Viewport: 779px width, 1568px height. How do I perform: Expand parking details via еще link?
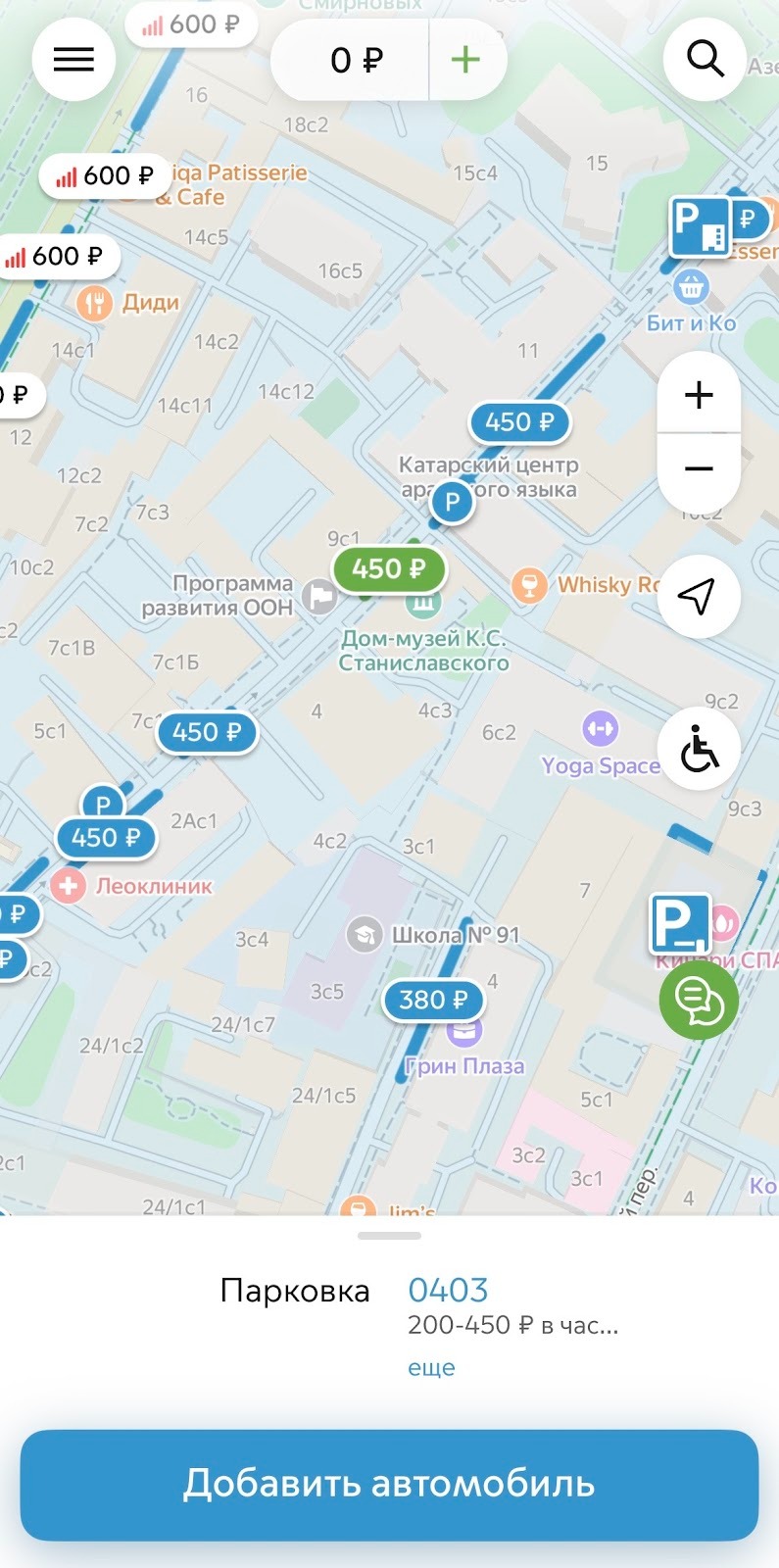click(x=431, y=1367)
